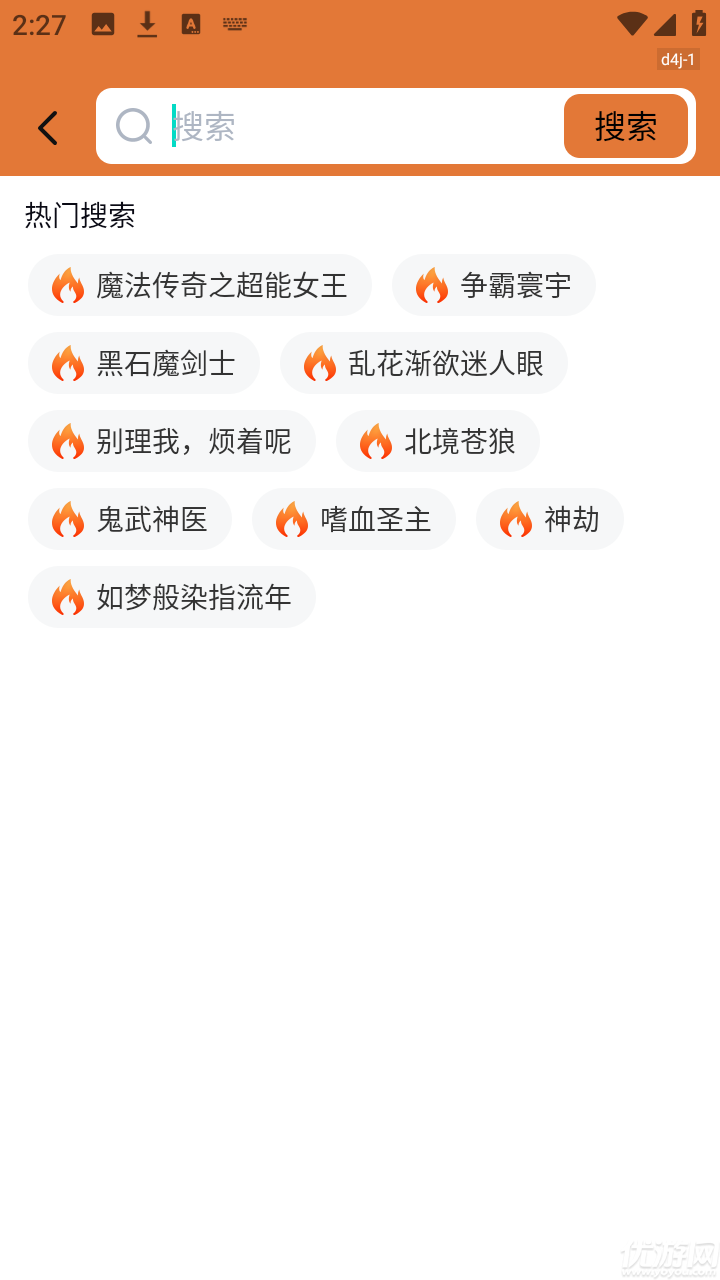
Task: Click the flame icon next to 神劫
Action: pos(516,519)
